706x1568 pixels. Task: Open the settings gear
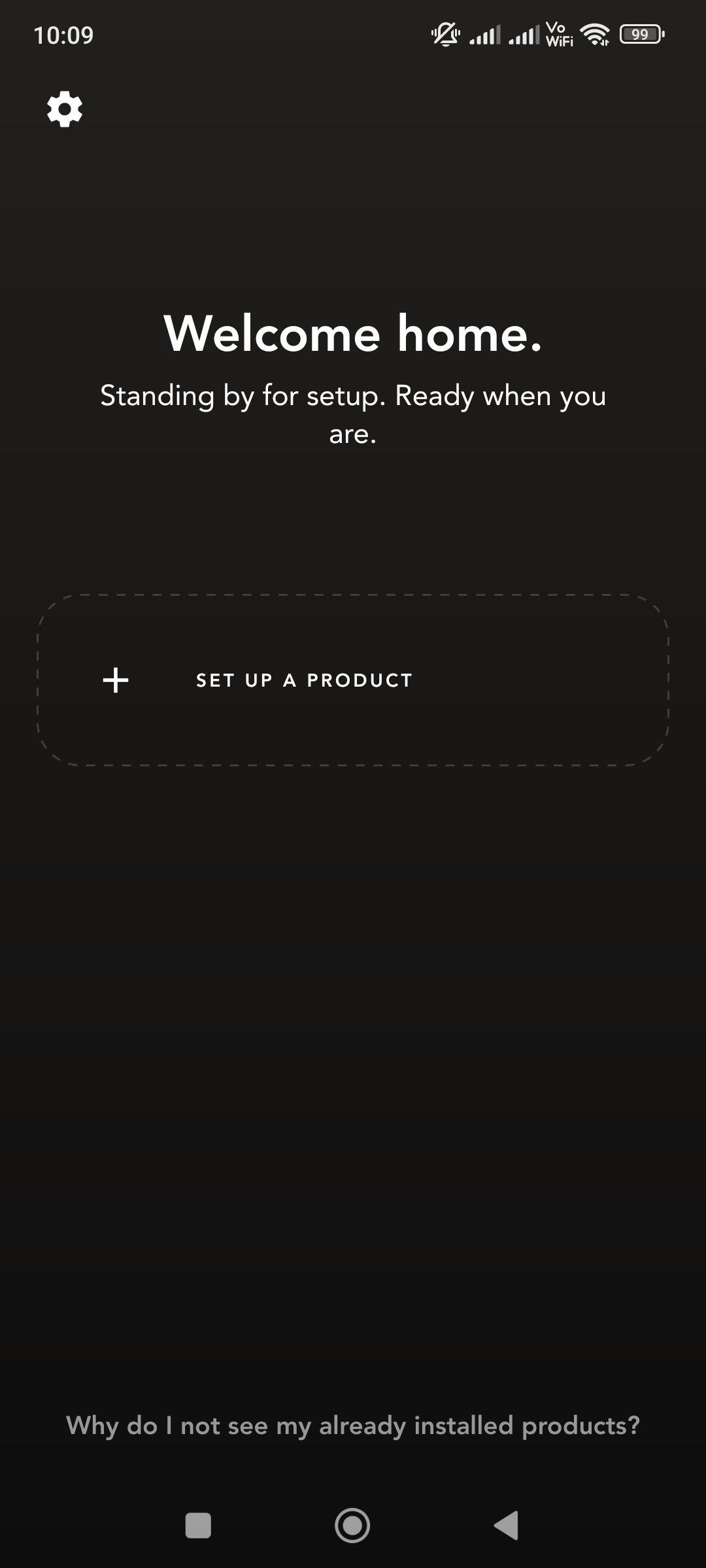(65, 109)
